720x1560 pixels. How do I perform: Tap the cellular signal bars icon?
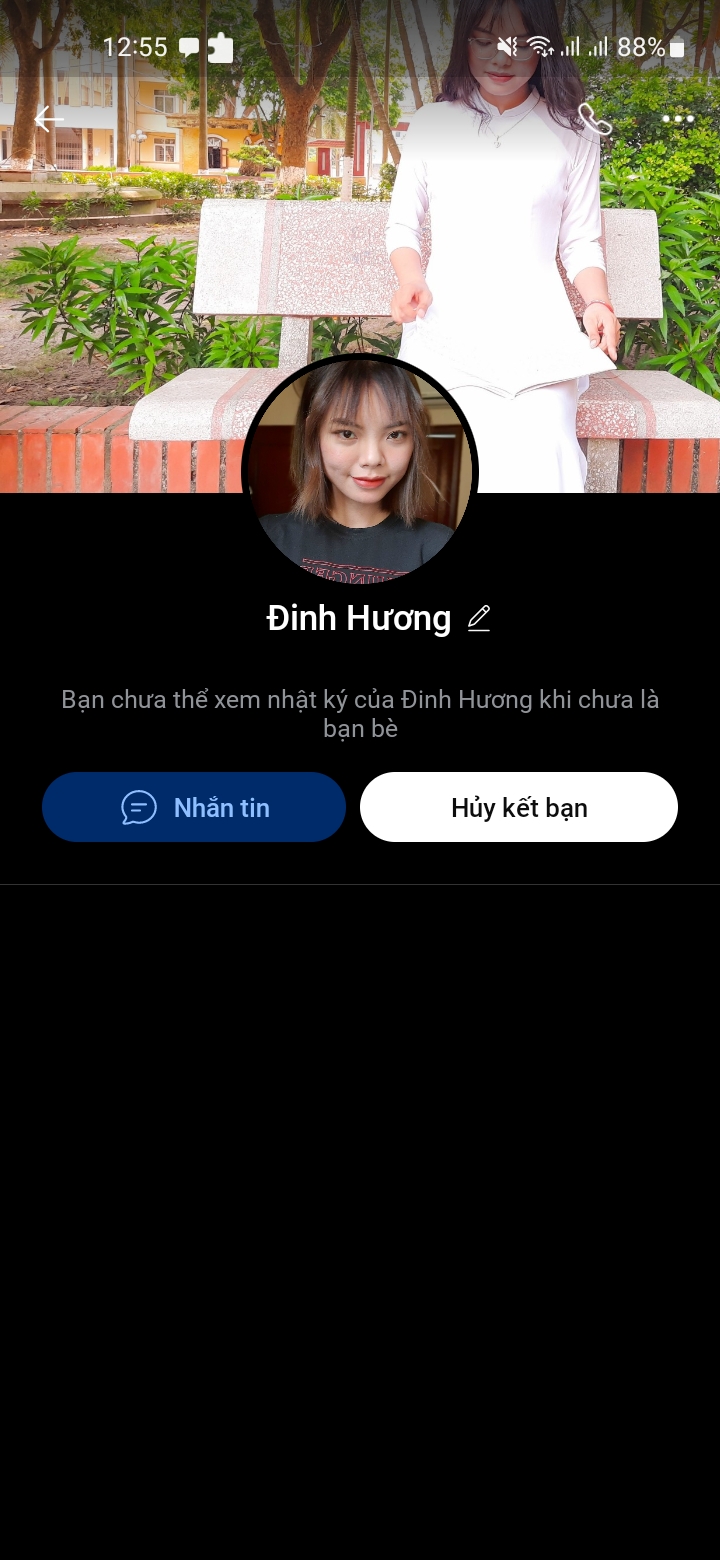[572, 46]
